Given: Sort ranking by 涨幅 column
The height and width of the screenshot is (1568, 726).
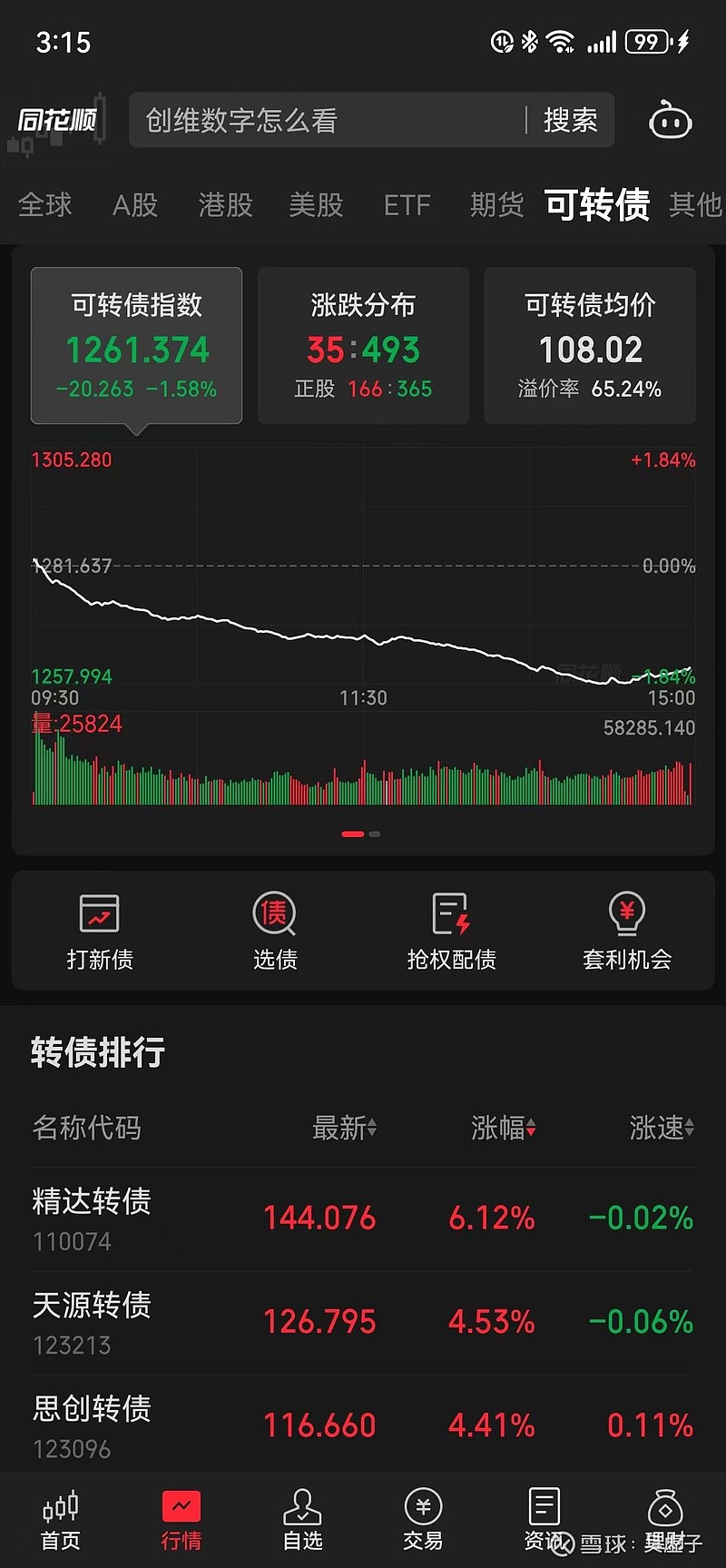Looking at the screenshot, I should pos(504,1128).
